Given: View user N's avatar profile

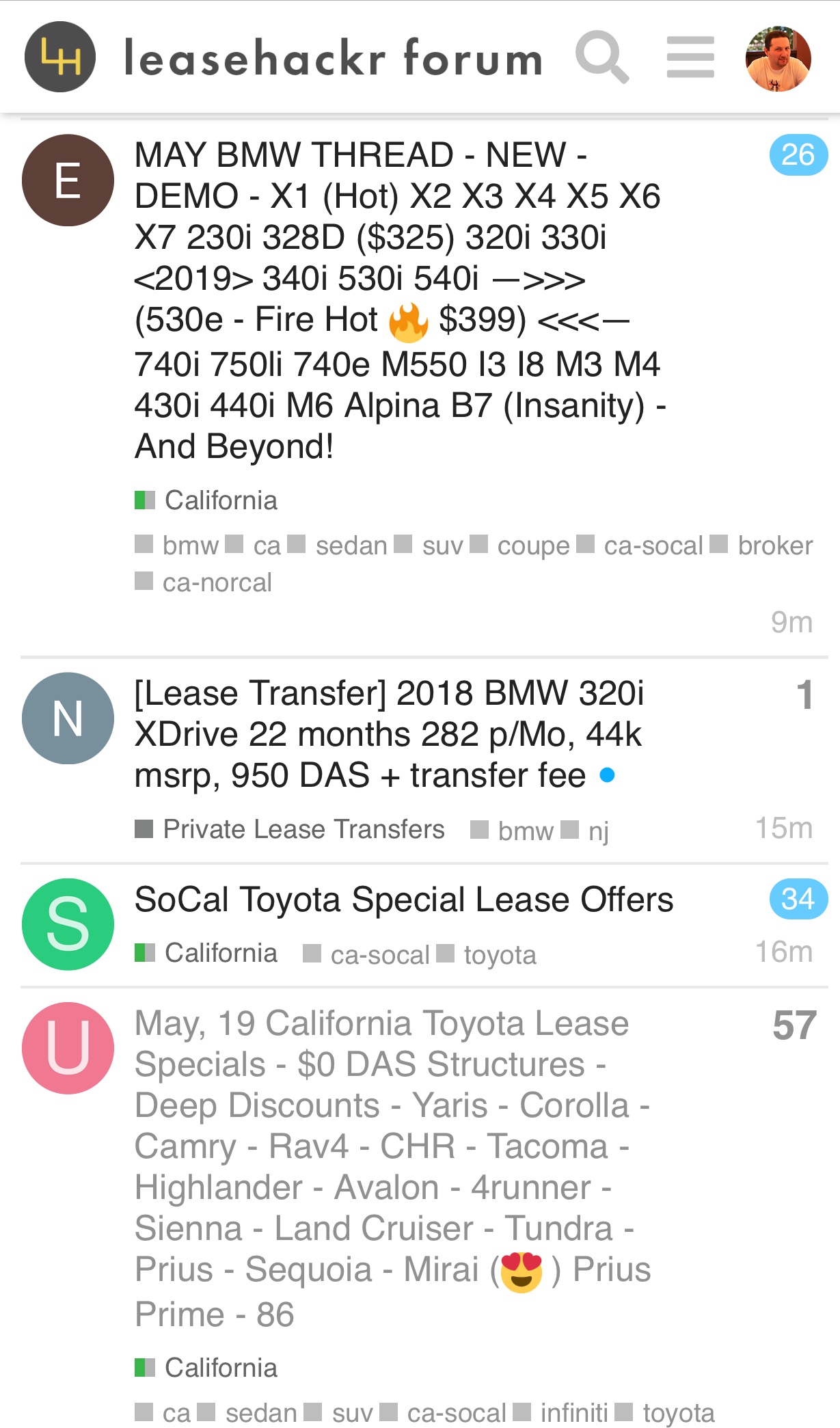Looking at the screenshot, I should point(68,718).
